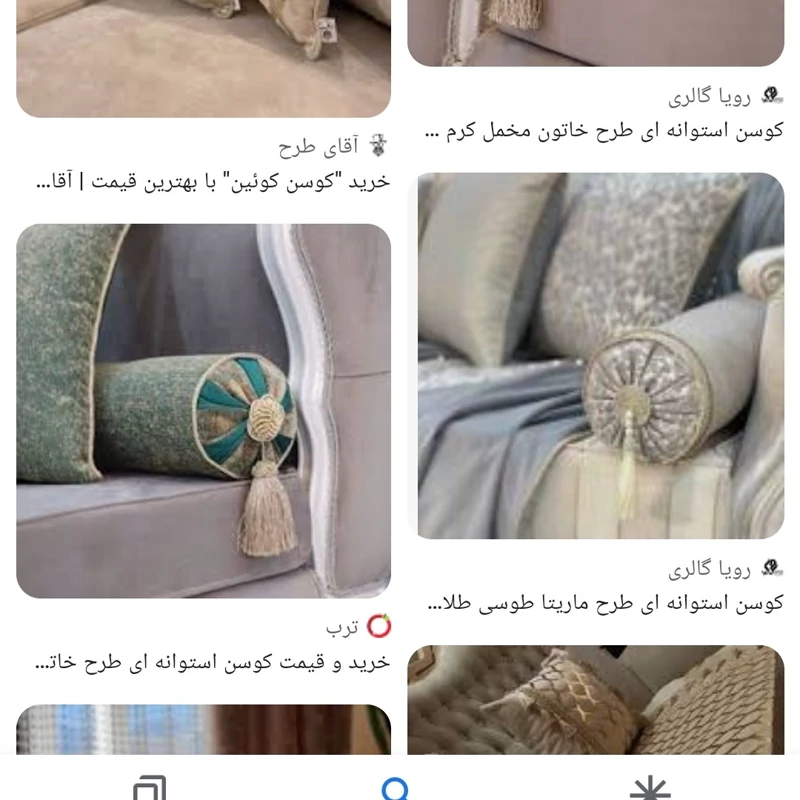
Task: Open the asterisk icon in bottom navigation
Action: (x=649, y=788)
